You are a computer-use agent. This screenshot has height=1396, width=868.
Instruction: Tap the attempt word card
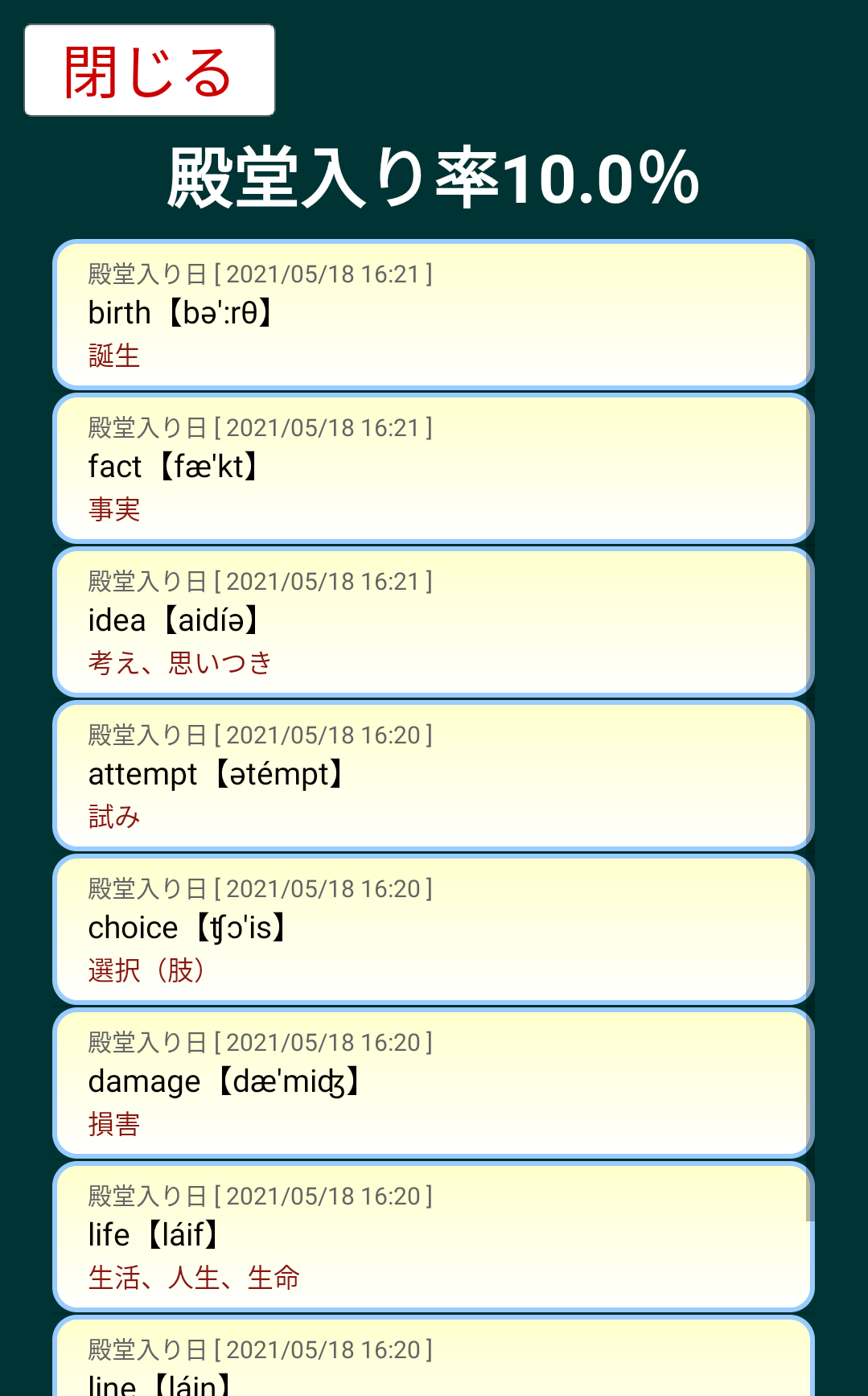(x=433, y=776)
